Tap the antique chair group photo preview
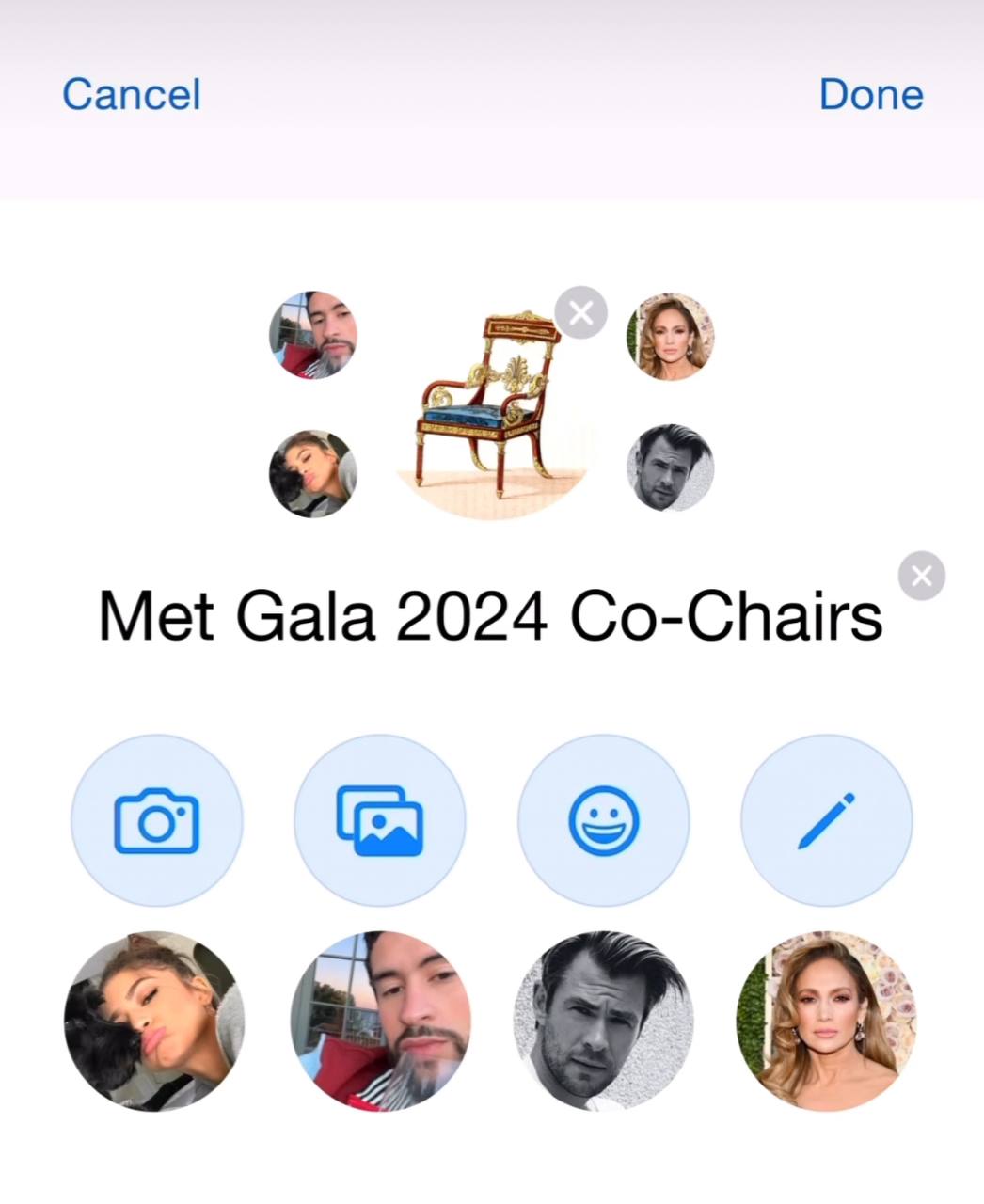This screenshot has width=984, height=1204. (x=492, y=404)
